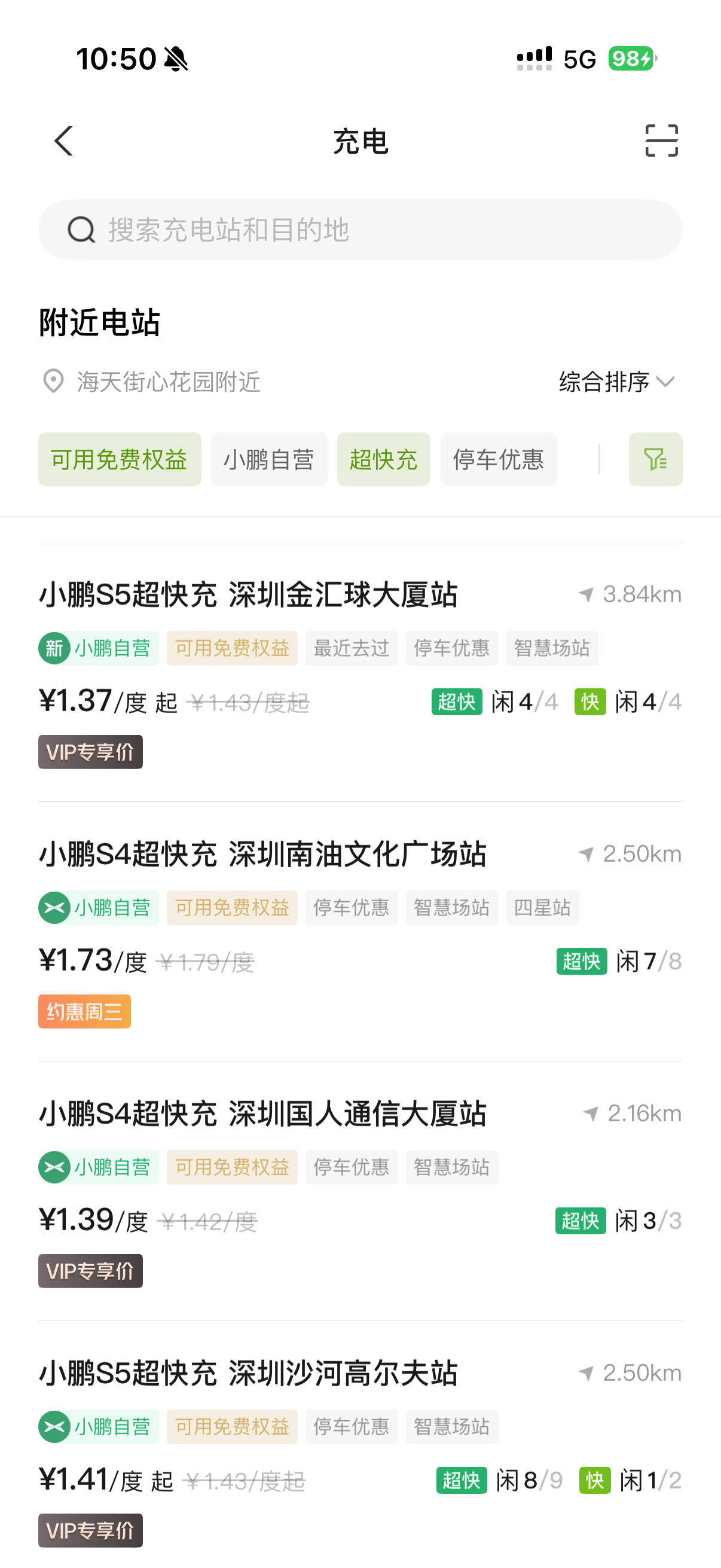Select the 停车优惠 filter chip
The height and width of the screenshot is (1568, 721).
coord(499,459)
